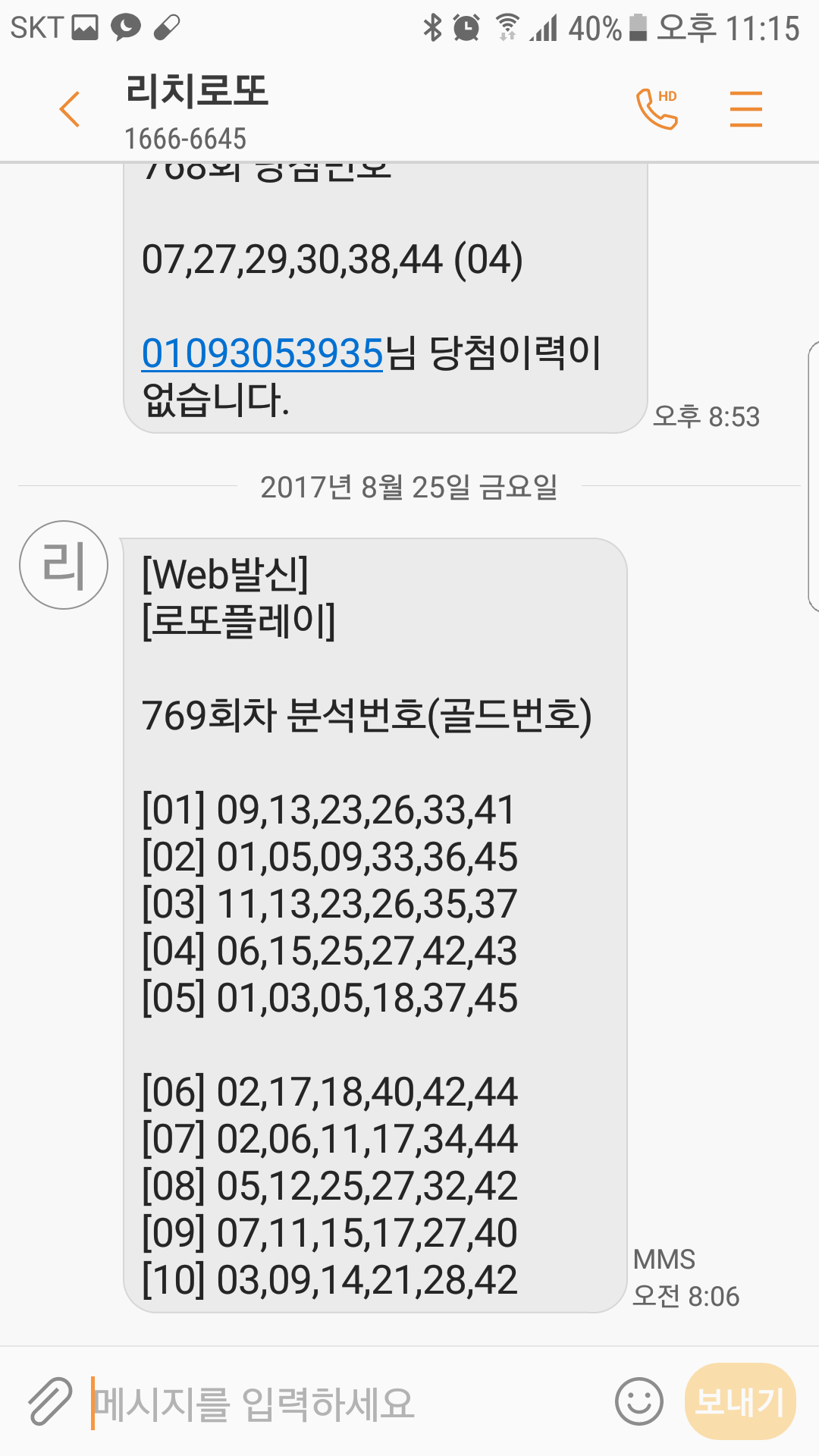Open the conversation options menu
This screenshot has height=1456, width=819.
point(745,109)
